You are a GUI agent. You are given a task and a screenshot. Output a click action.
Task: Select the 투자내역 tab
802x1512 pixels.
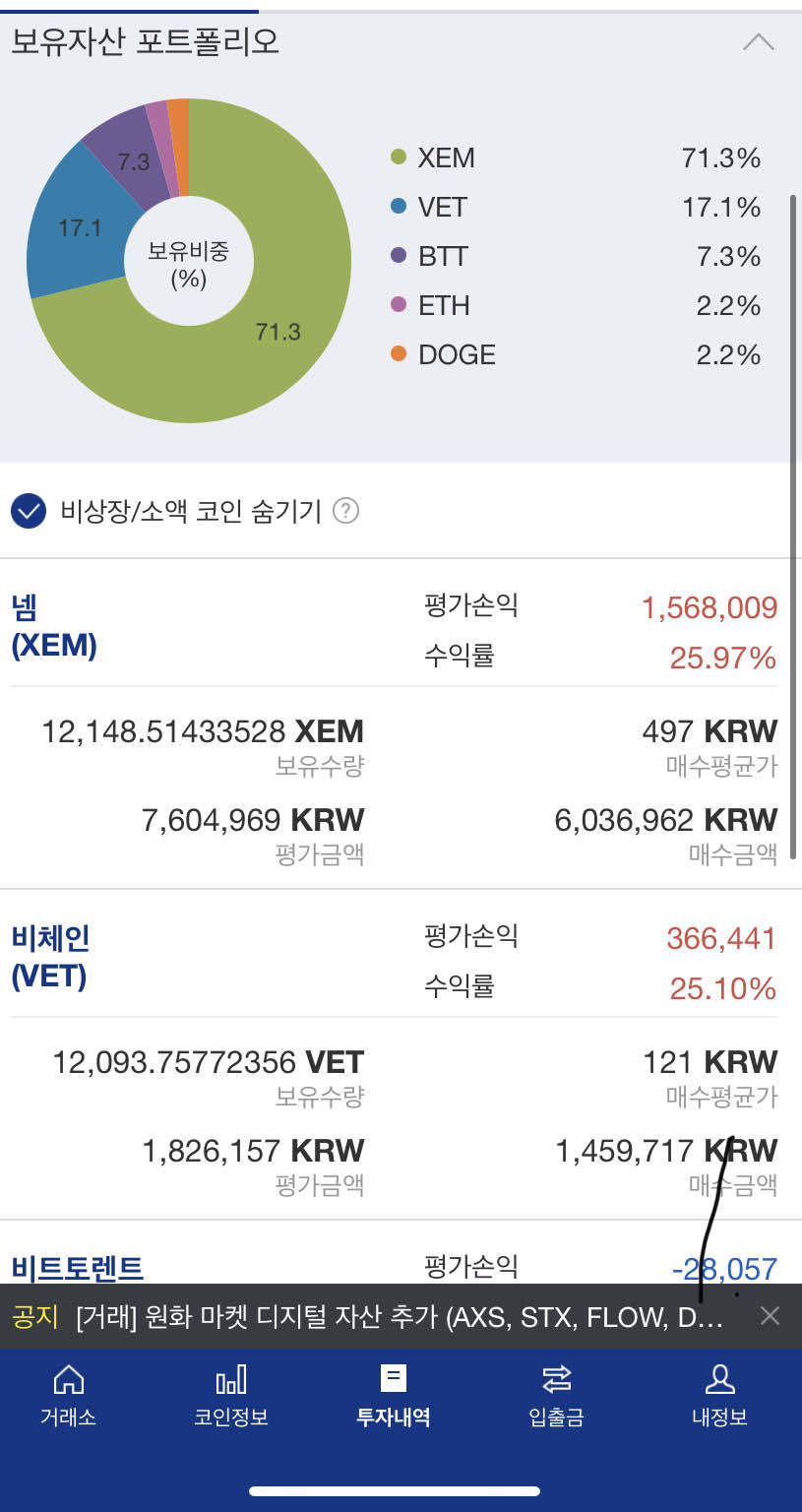click(393, 1396)
